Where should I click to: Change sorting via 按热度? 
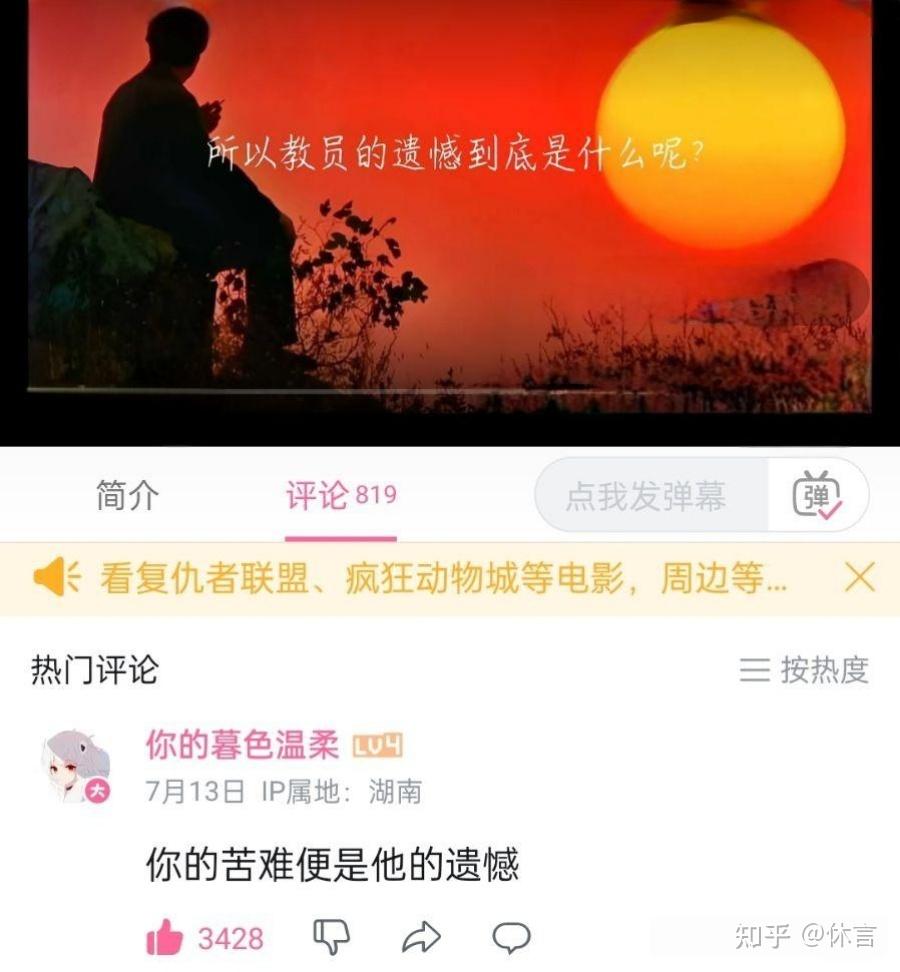coord(805,670)
